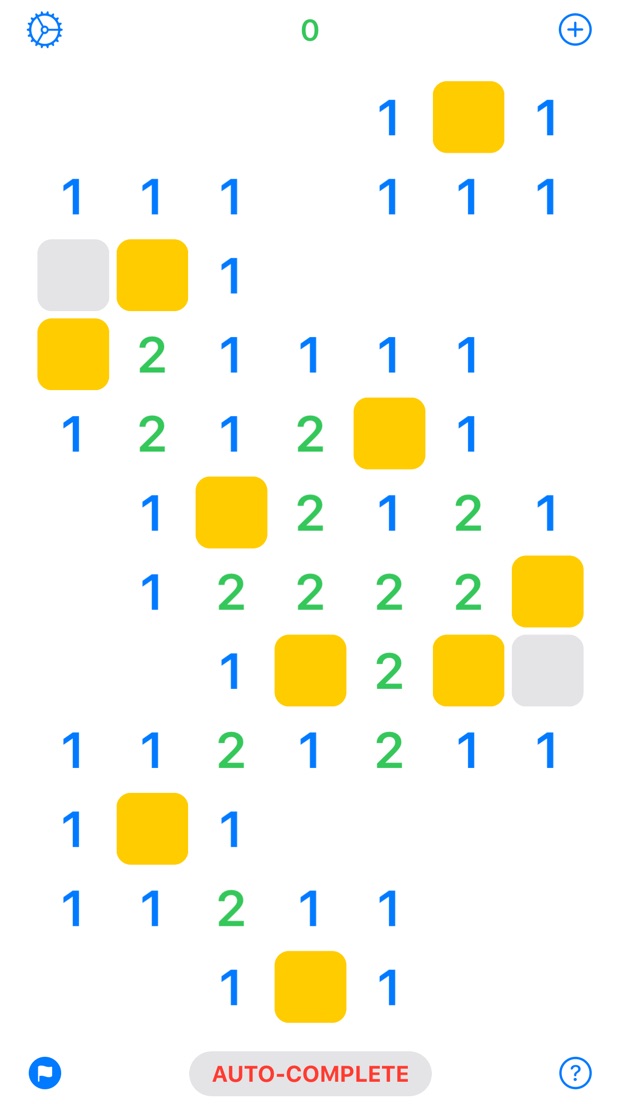Viewport: 621px width, 1104px height.
Task: Reveal the gray tile beside yellow flagged tiles at left
Action: (73, 275)
